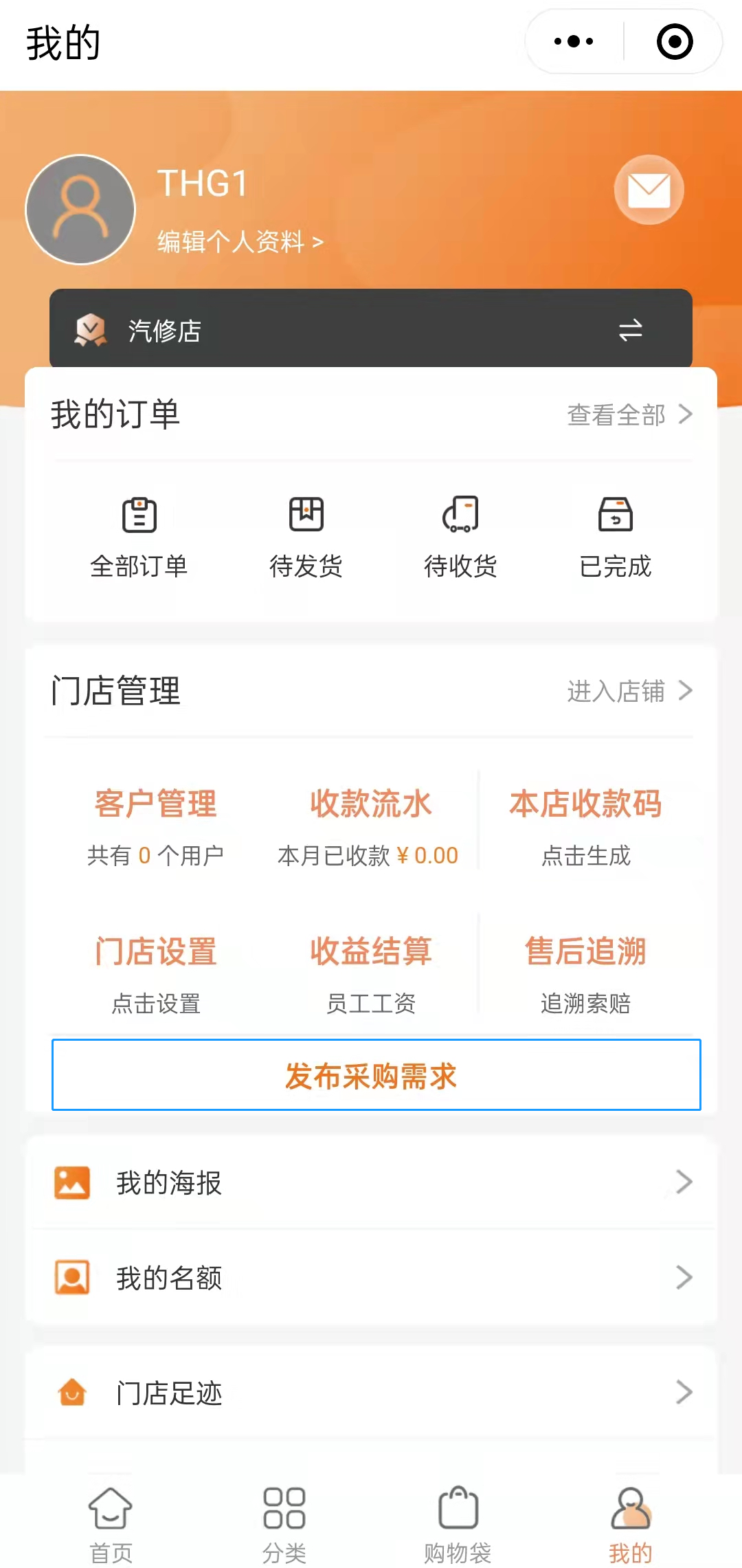Viewport: 742px width, 1568px height.
Task: Open 收款流水
Action: (x=368, y=827)
